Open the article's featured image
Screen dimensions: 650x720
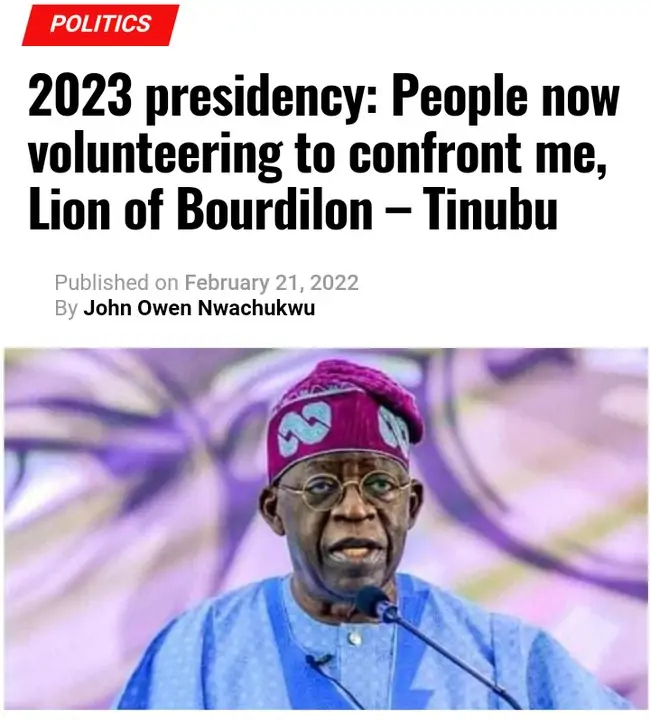click(325, 530)
